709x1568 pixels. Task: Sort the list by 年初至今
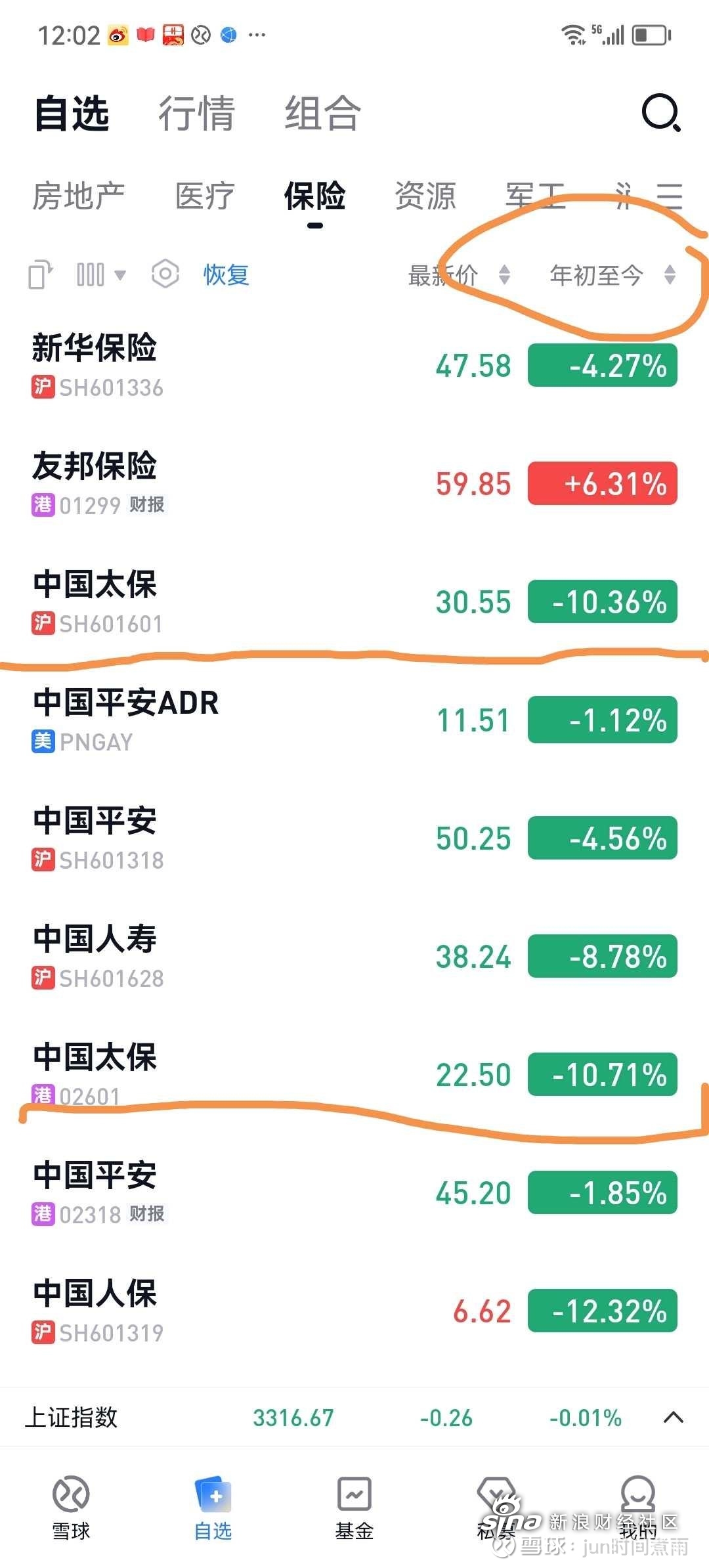point(612,274)
